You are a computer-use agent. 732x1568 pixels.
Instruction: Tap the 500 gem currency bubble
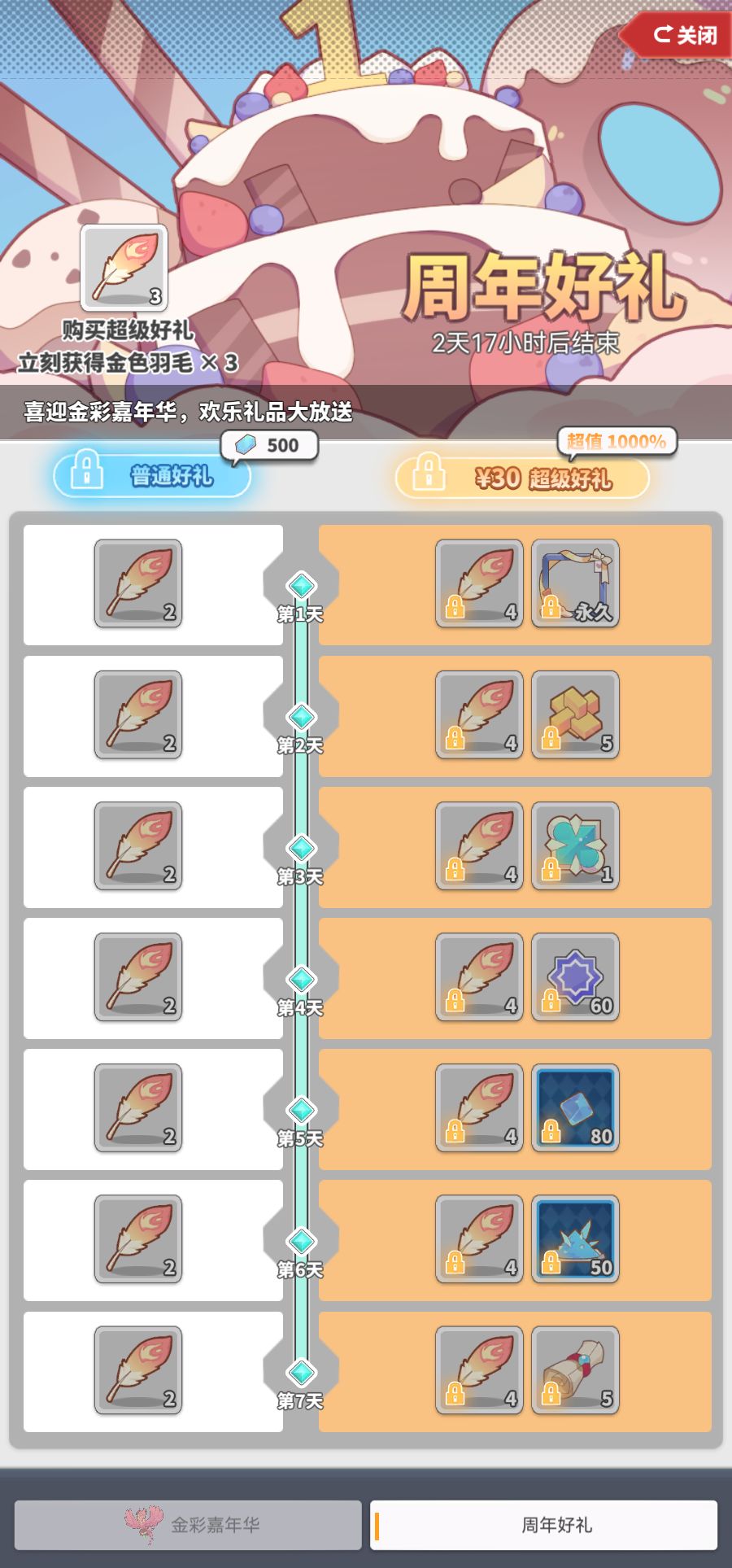click(x=268, y=443)
